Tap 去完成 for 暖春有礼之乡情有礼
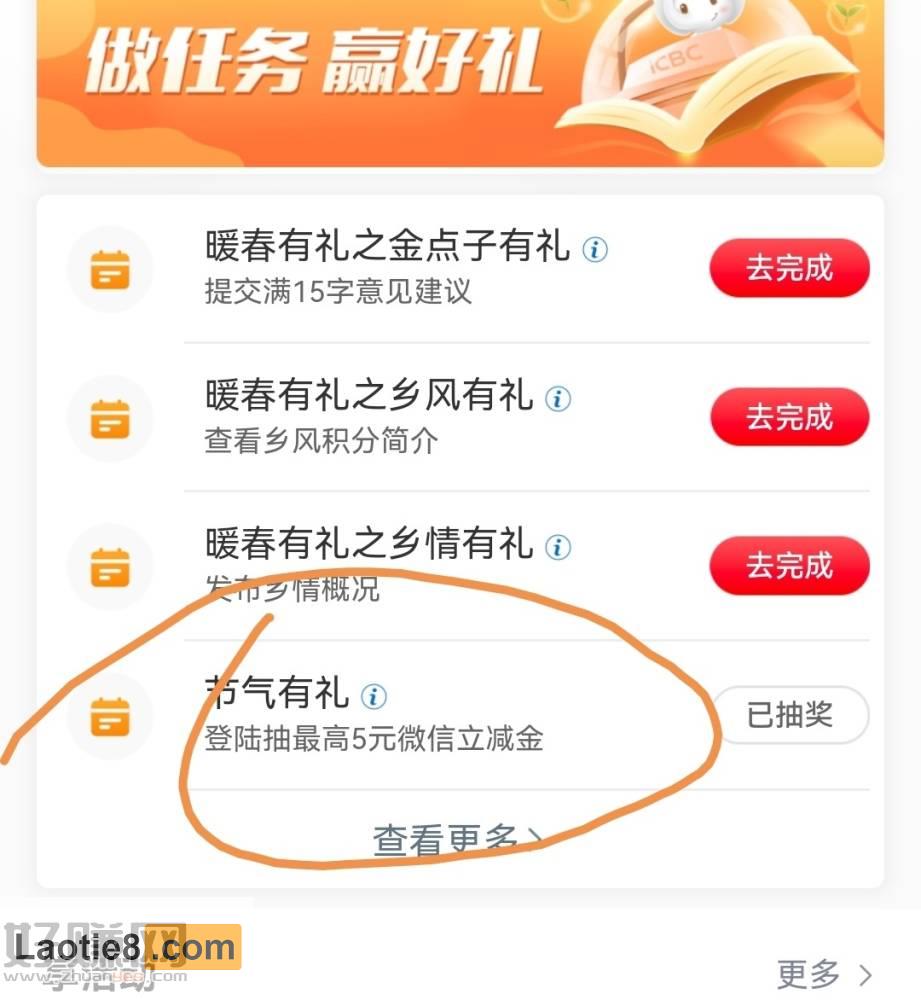 [789, 566]
